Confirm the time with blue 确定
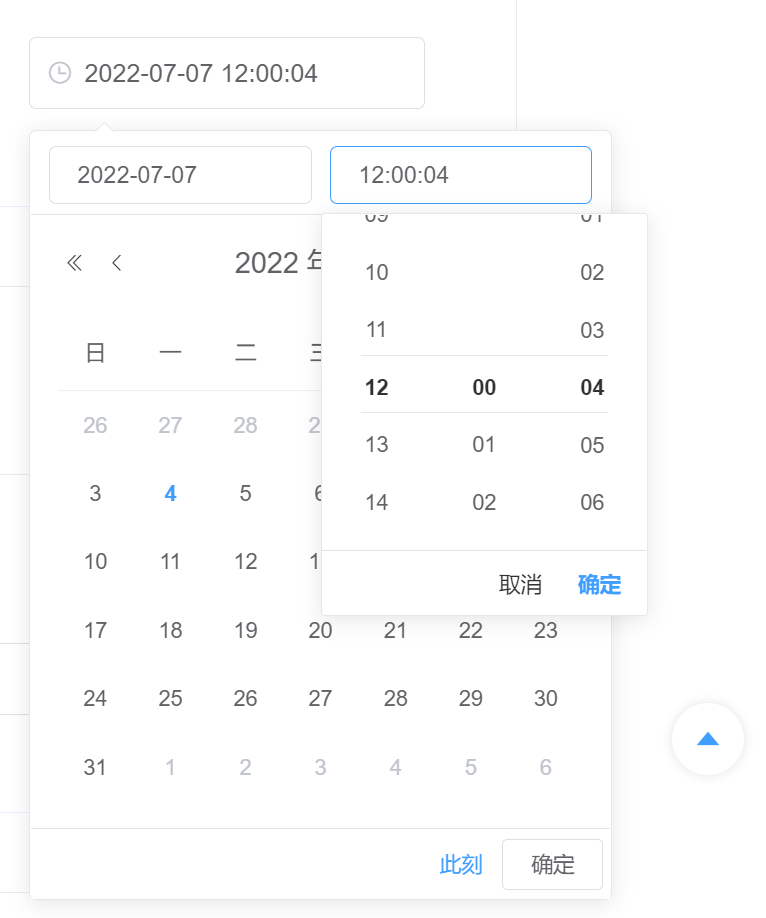The image size is (766, 918). coord(599,585)
